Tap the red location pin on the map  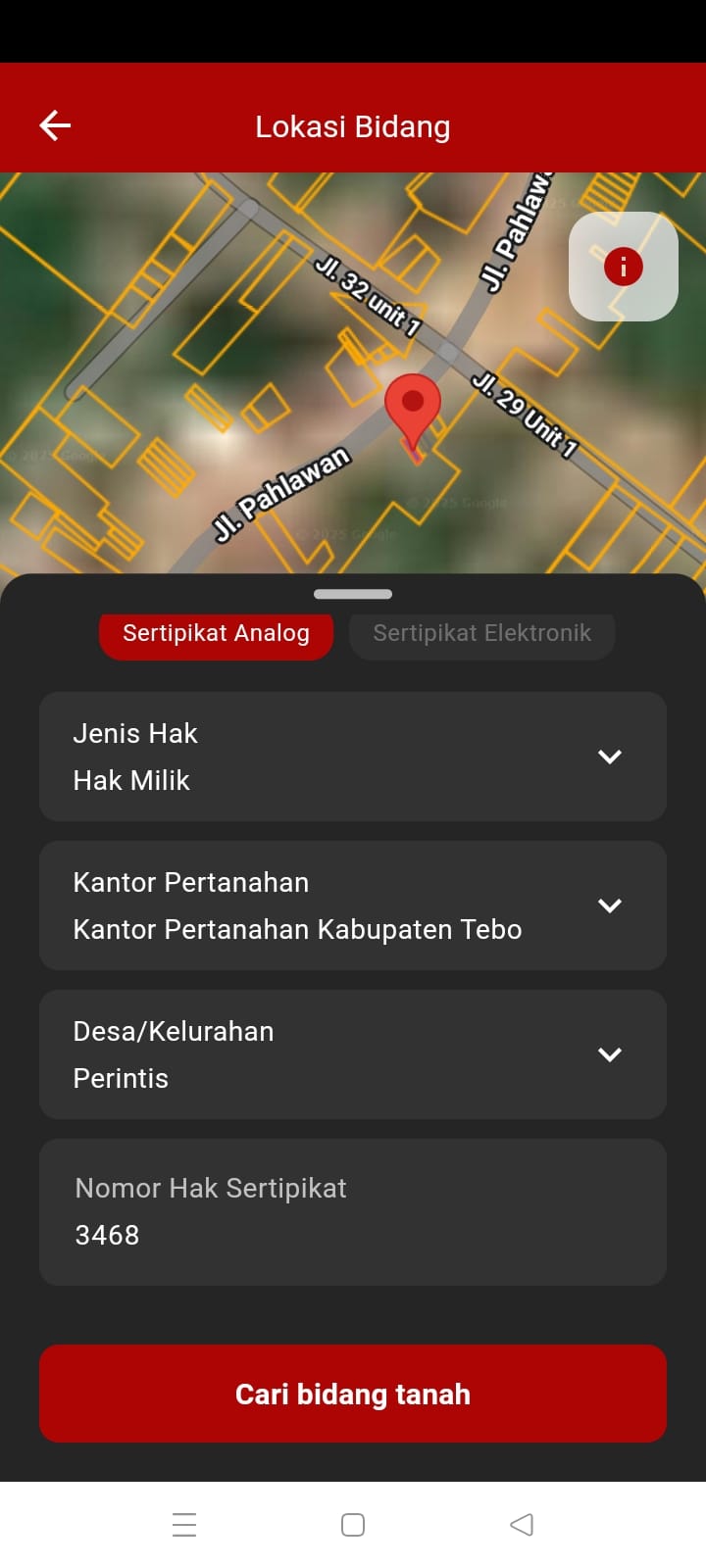click(x=413, y=408)
